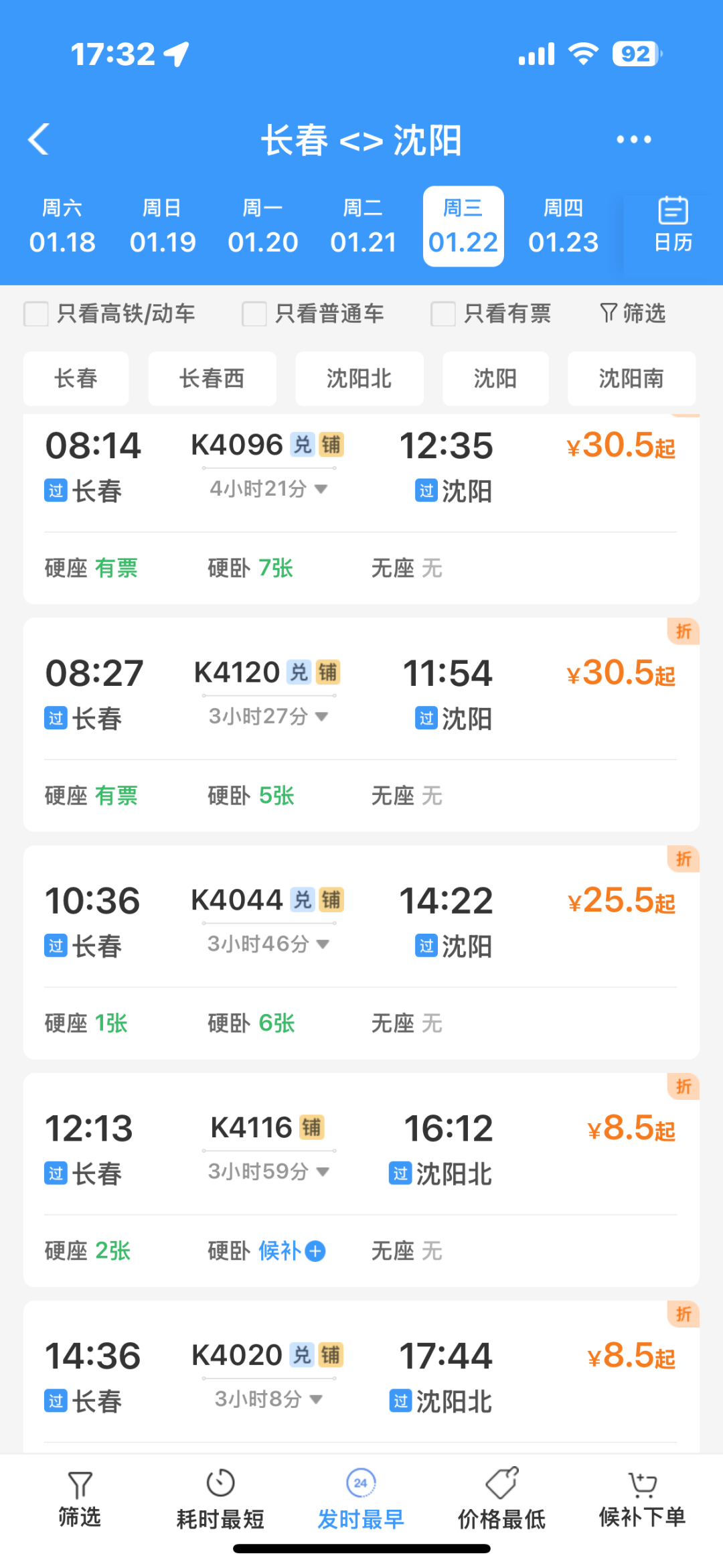The image size is (723, 1568).
Task: Open 筛选 next to the checkboxes
Action: pyautogui.click(x=633, y=313)
